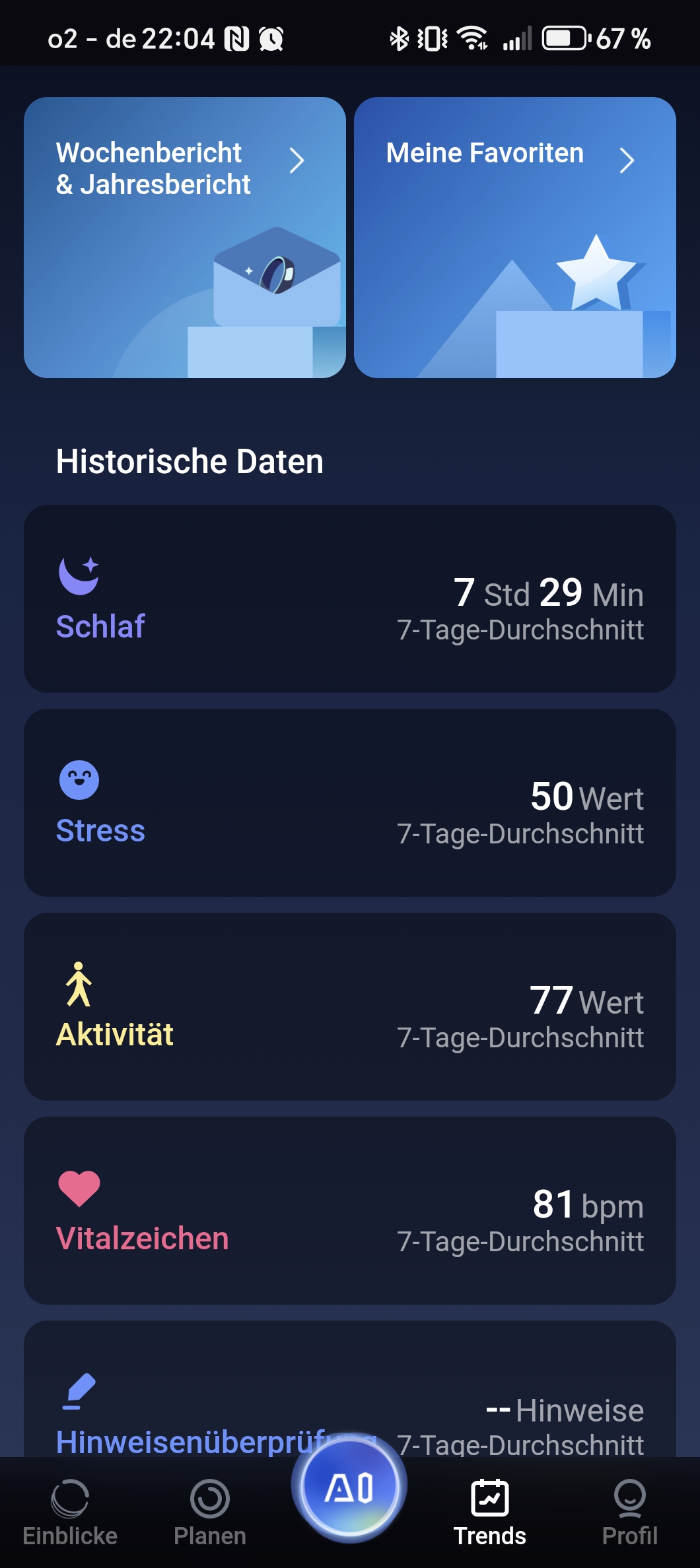
Task: View Stress 7-day average details
Action: [x=349, y=802]
